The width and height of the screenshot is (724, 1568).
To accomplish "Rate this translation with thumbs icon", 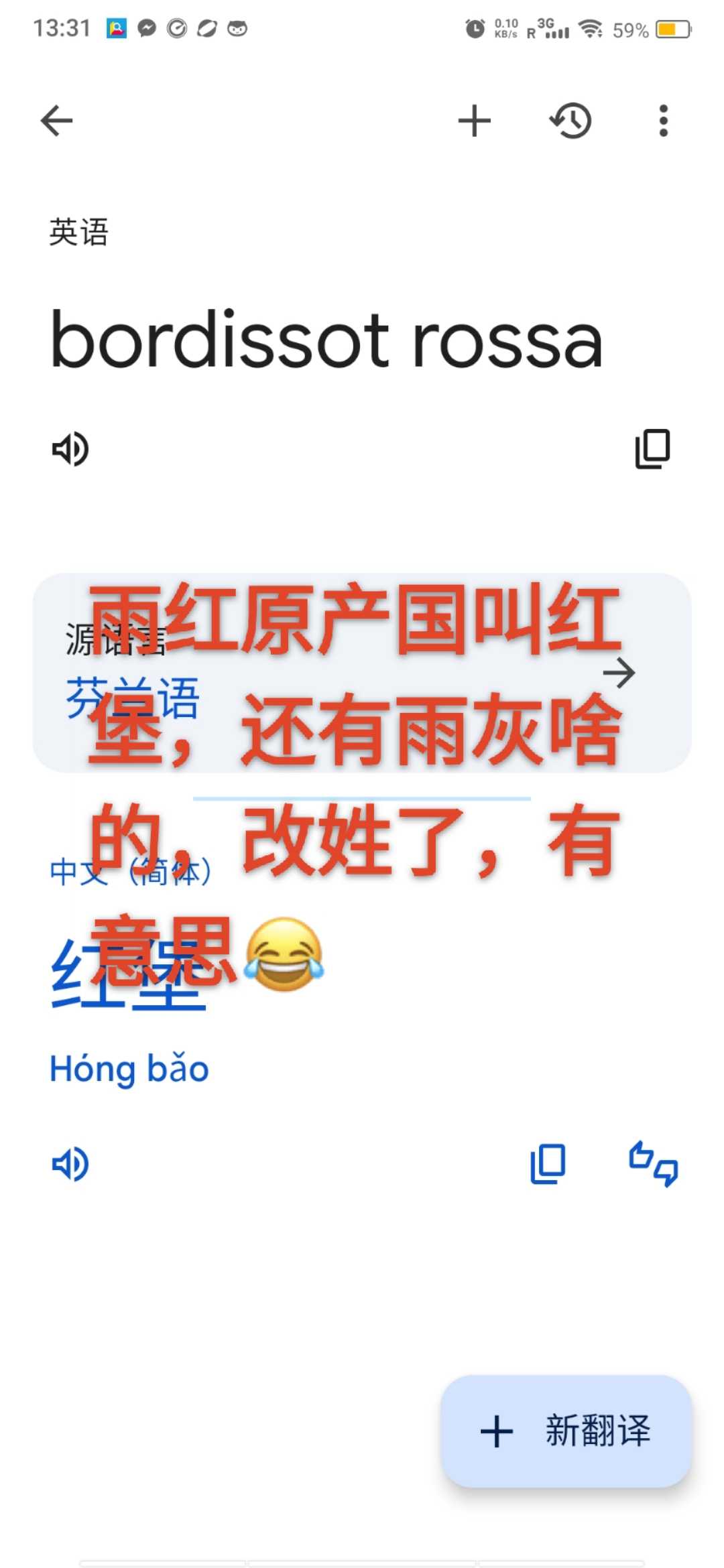I will 653,1164.
